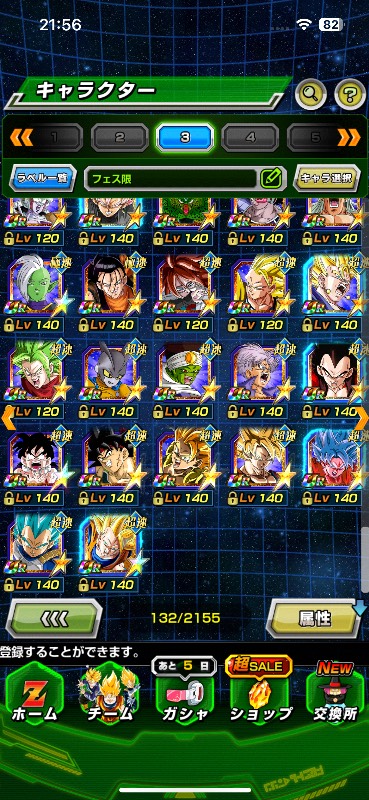Tap the ラベル一覧 button
Viewport: 369px width, 800px height.
(x=42, y=179)
